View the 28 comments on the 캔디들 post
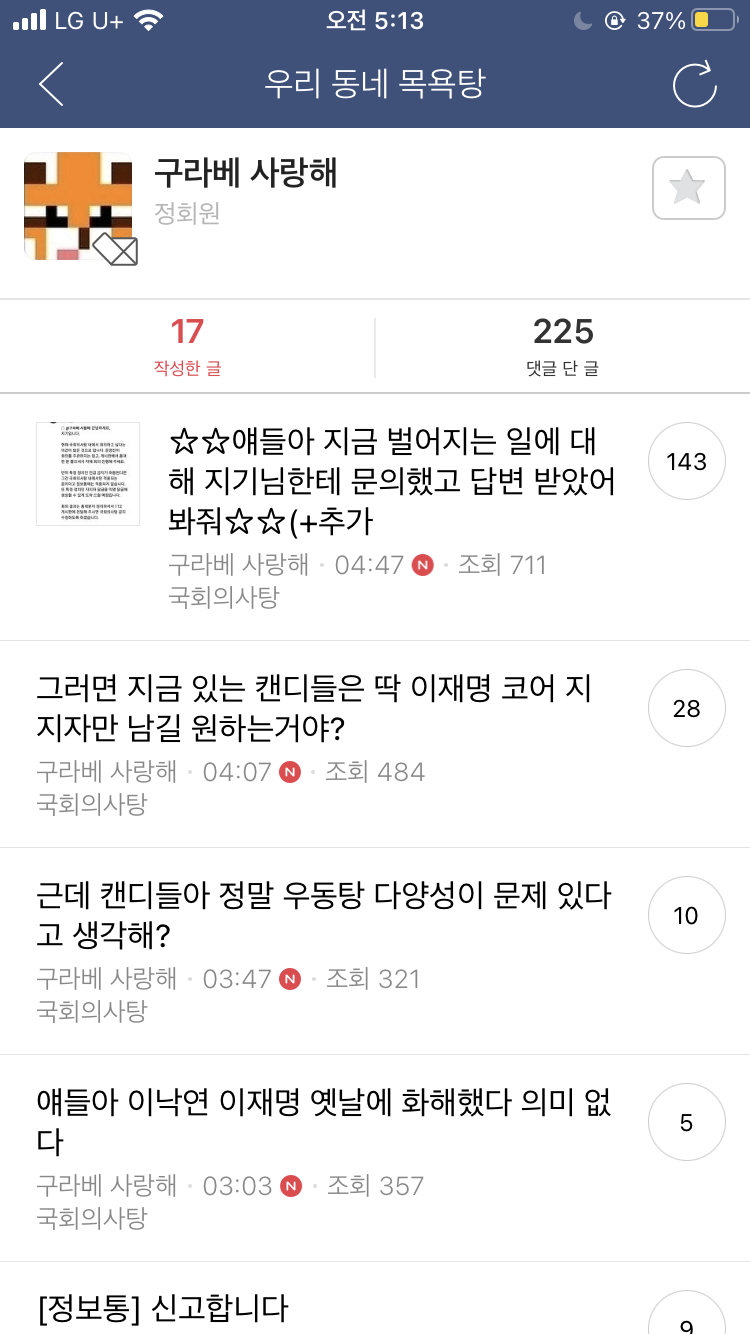The width and height of the screenshot is (750, 1334). pos(687,707)
